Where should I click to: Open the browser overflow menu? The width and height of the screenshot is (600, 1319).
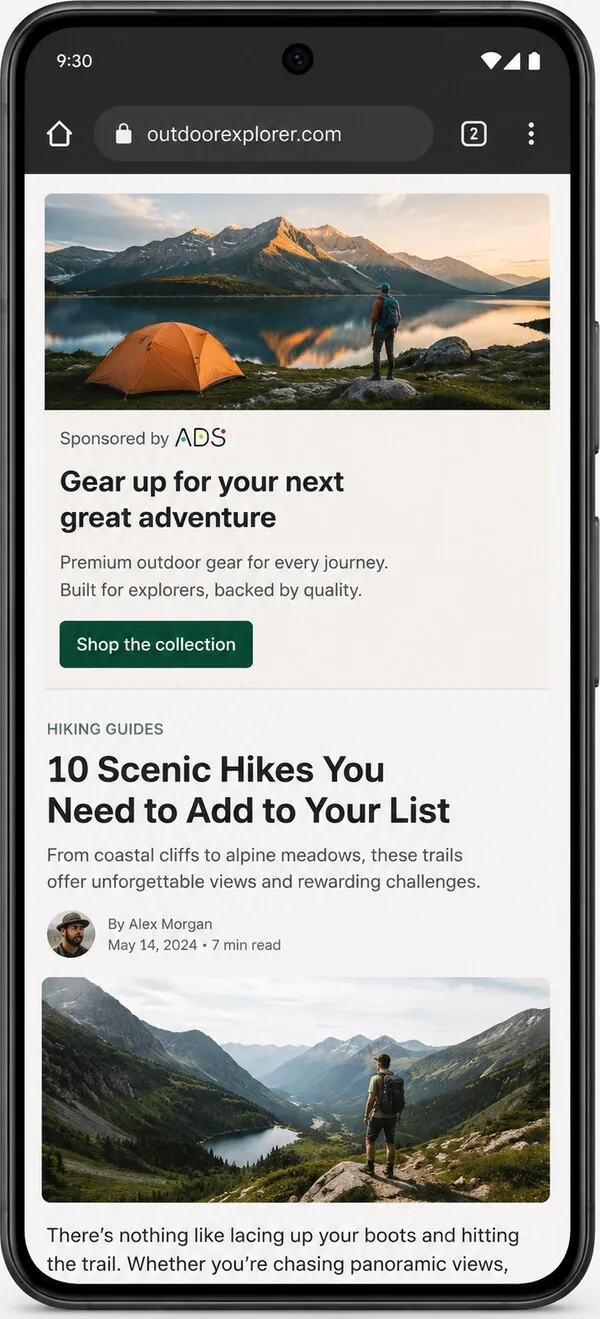531,134
